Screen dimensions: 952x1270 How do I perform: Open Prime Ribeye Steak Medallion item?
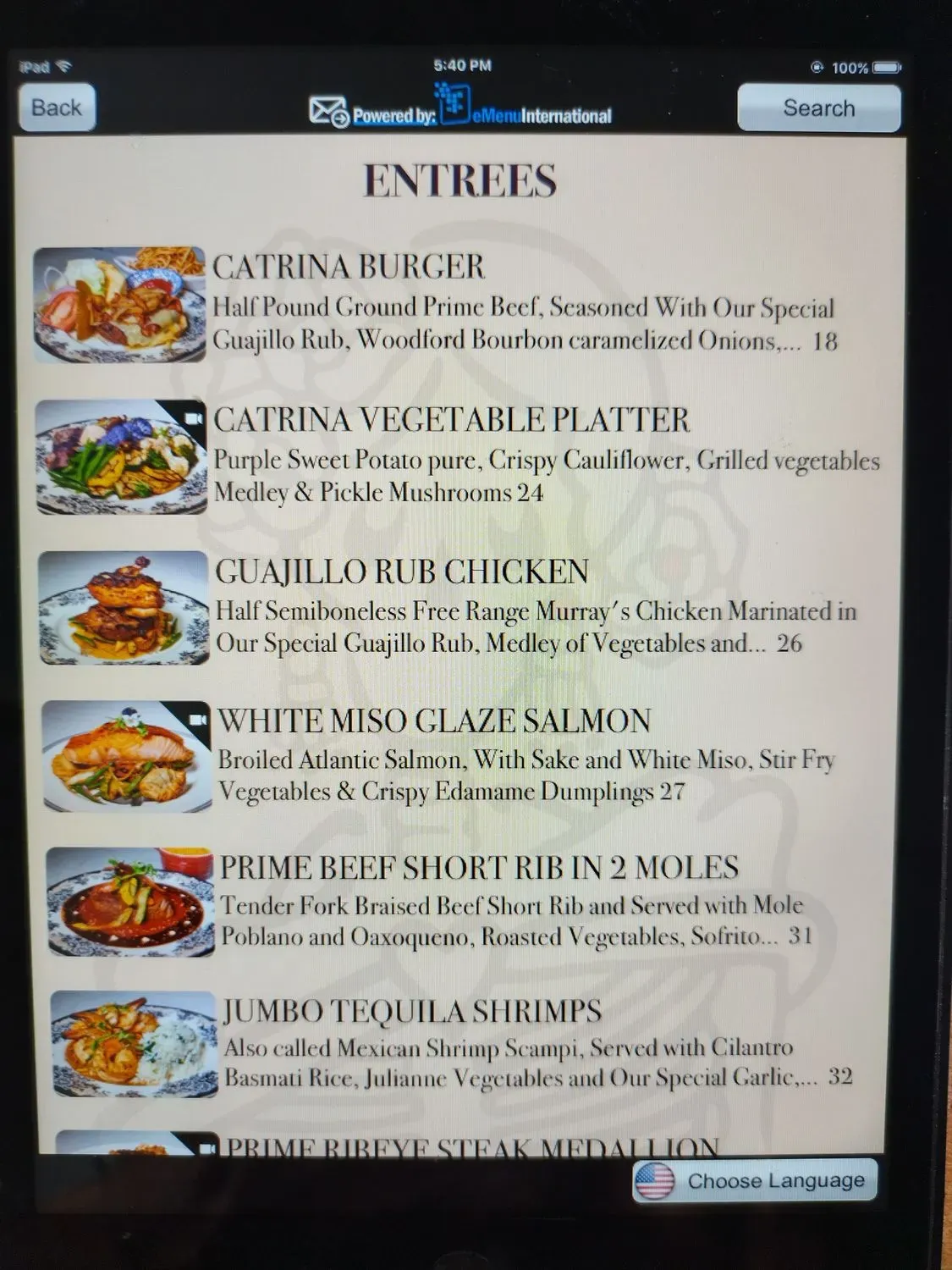[x=470, y=1147]
